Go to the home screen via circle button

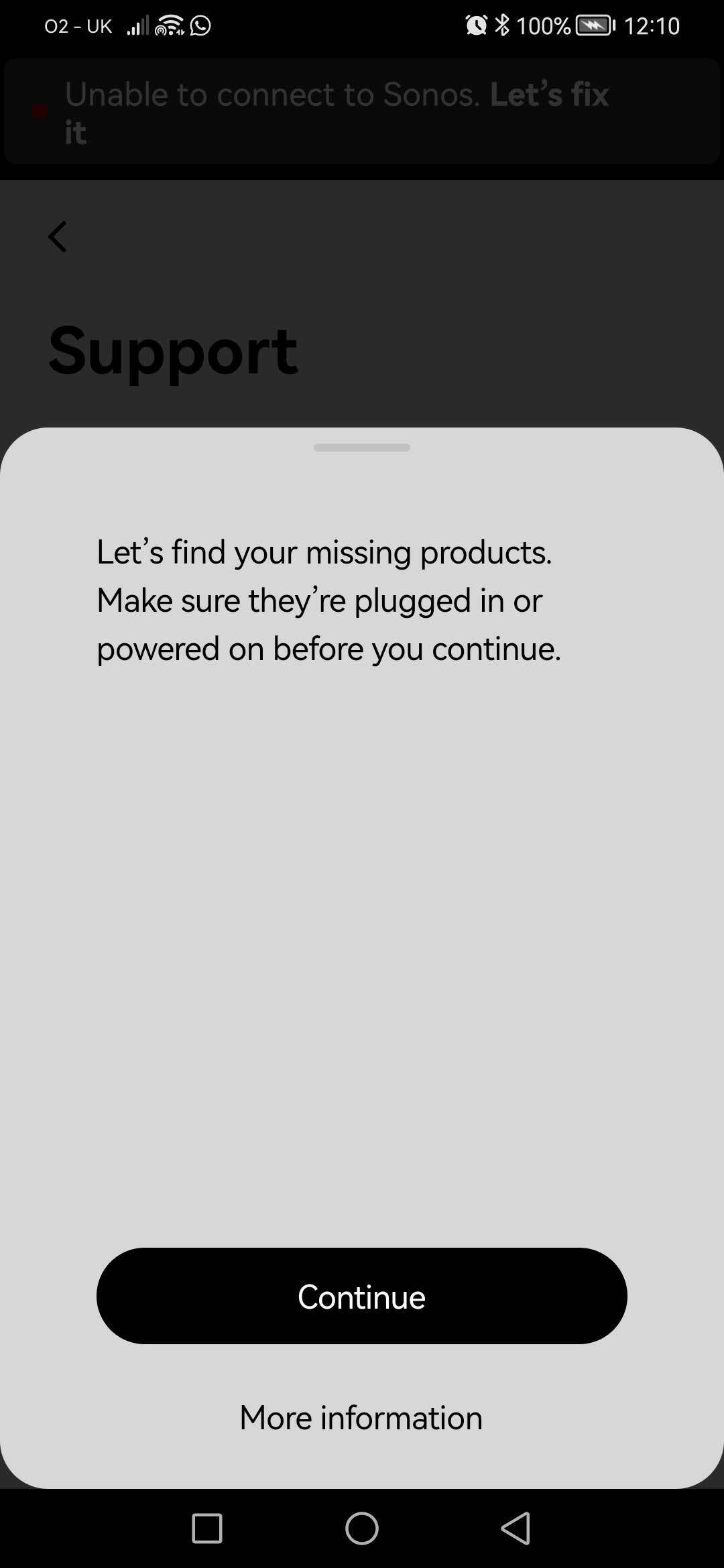tap(362, 1528)
